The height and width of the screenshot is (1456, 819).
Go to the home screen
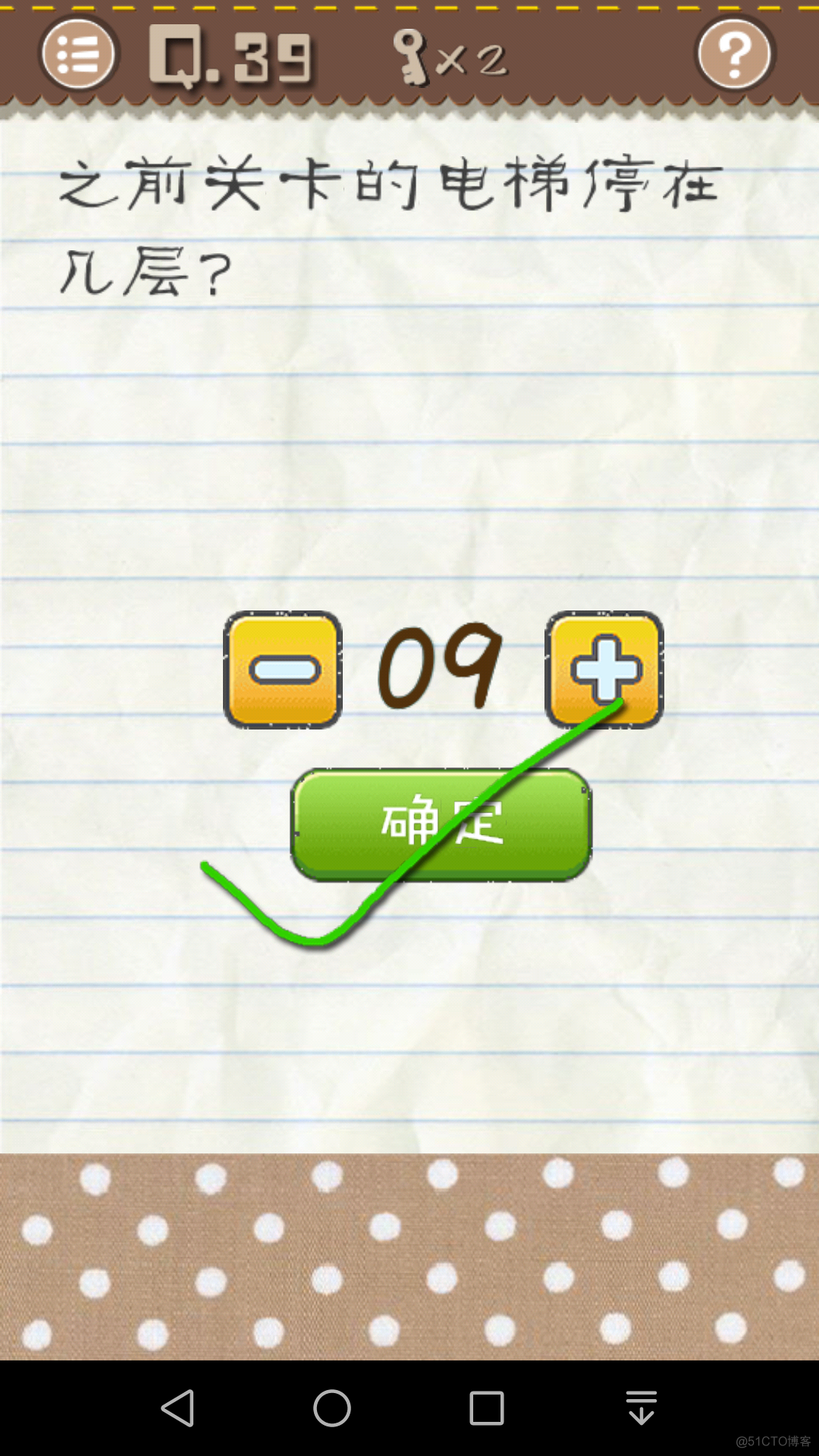pyautogui.click(x=332, y=1408)
